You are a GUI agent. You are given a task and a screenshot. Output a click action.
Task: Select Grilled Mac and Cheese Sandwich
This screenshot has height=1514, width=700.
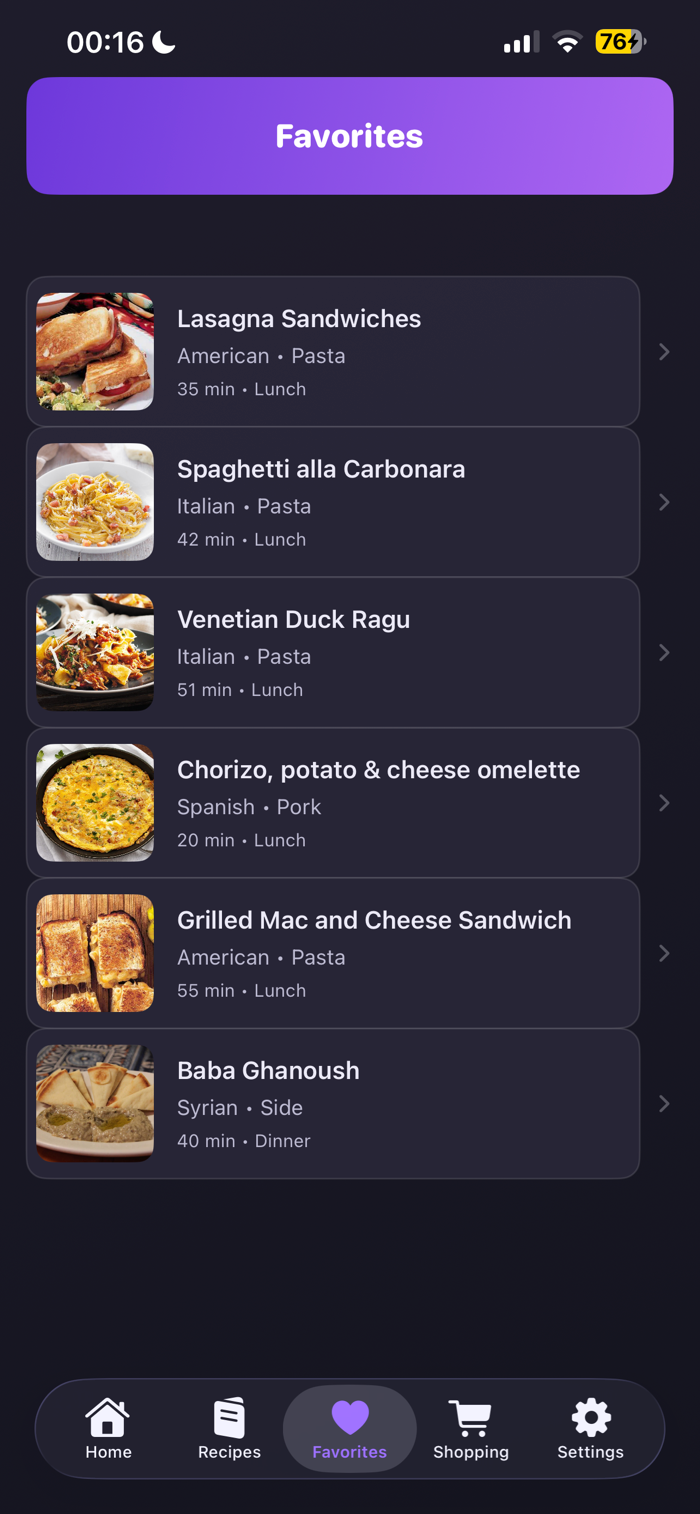click(x=332, y=953)
